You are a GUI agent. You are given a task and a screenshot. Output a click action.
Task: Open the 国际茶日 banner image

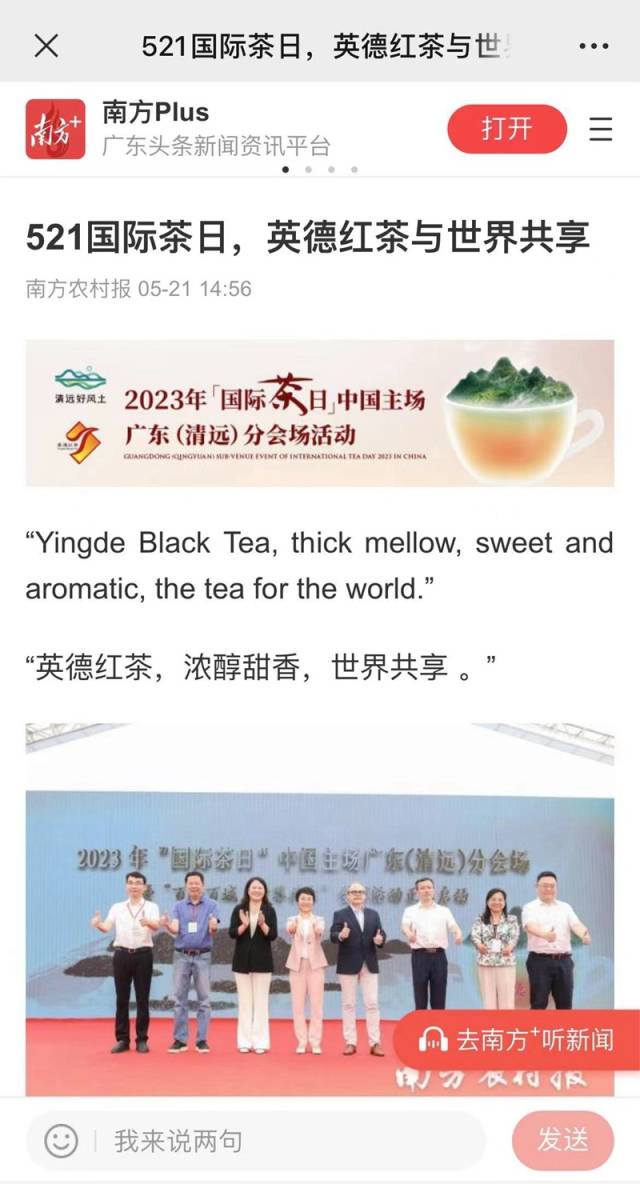pyautogui.click(x=320, y=413)
